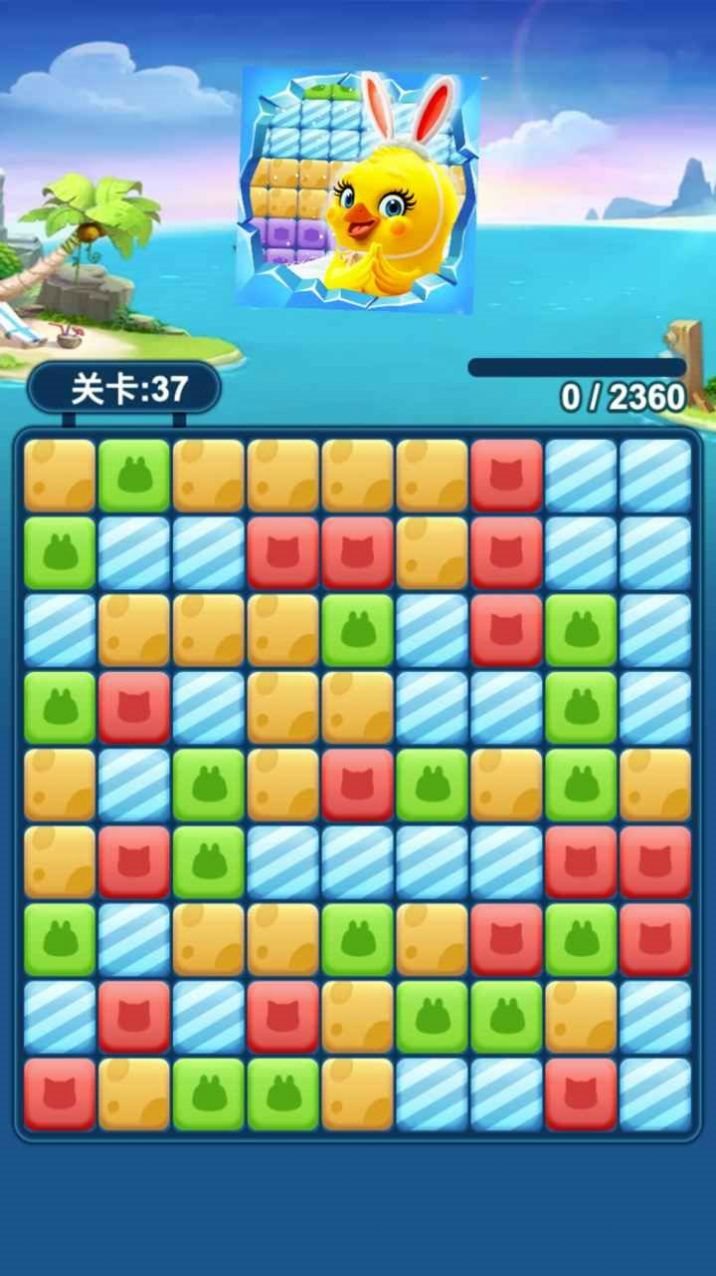Pop the only green block in the top row

click(134, 475)
